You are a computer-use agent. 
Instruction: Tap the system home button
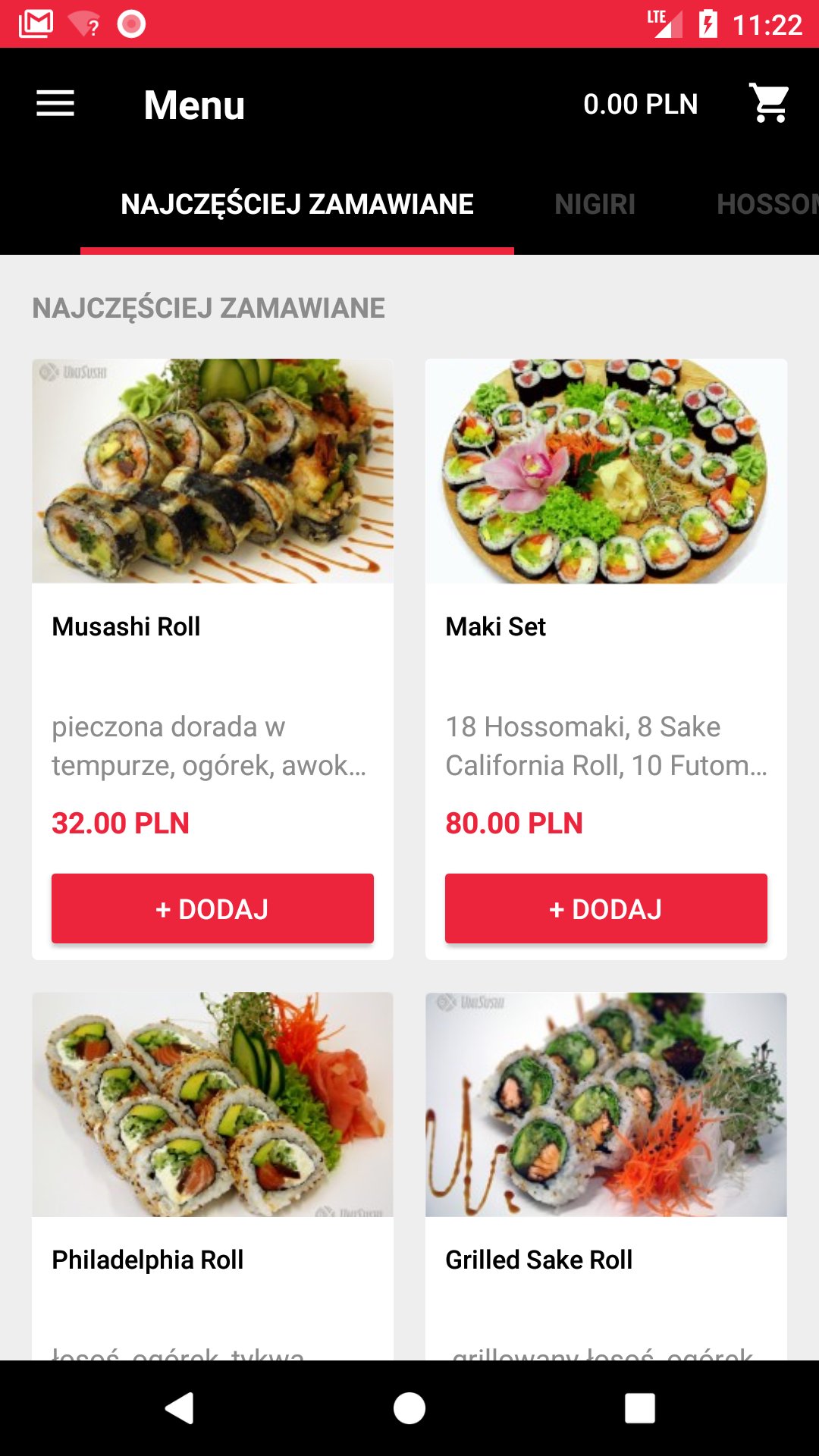click(x=409, y=1408)
